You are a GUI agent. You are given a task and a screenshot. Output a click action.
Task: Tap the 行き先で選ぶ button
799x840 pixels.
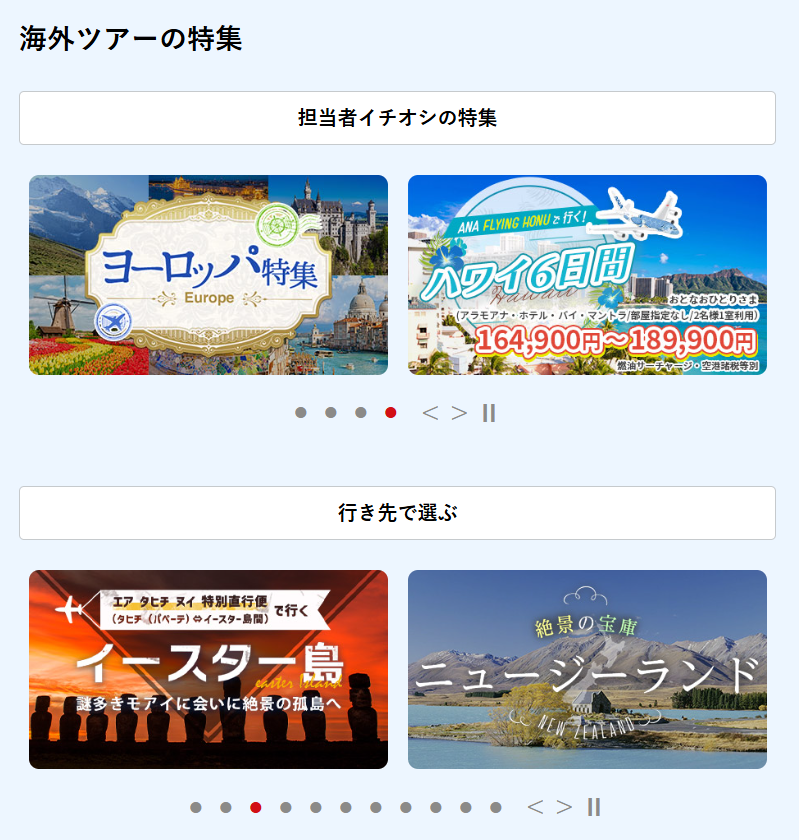point(397,513)
